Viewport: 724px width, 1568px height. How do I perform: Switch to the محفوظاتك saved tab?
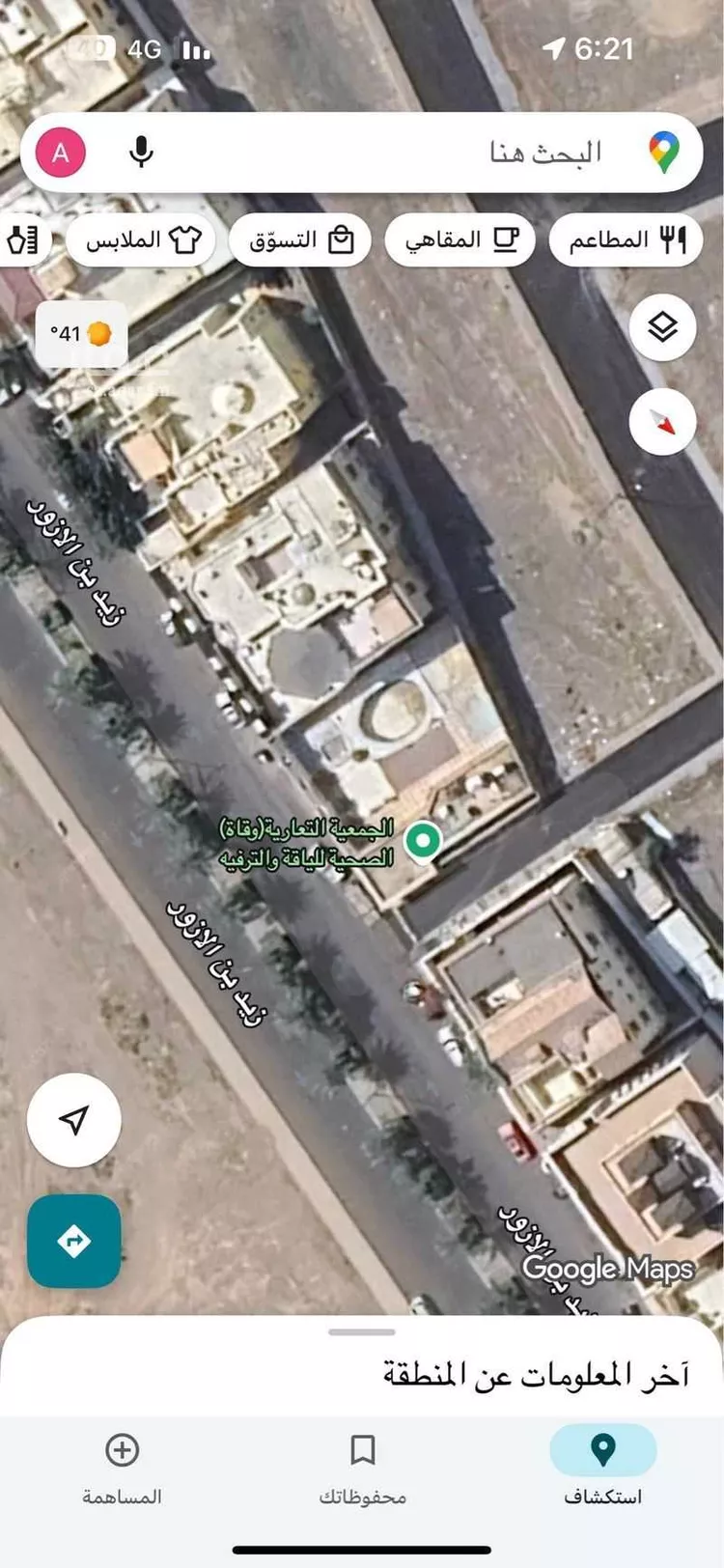coord(362,1466)
